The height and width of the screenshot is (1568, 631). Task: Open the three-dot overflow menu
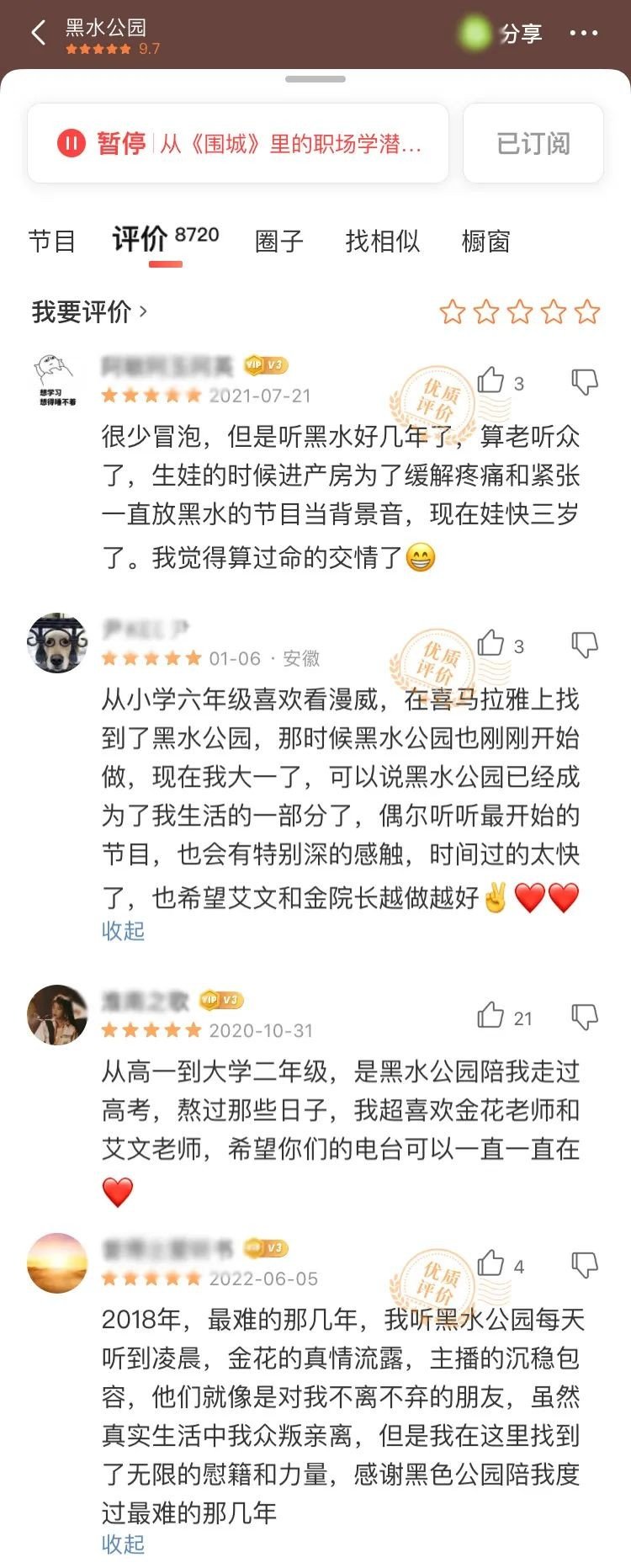coord(584,34)
